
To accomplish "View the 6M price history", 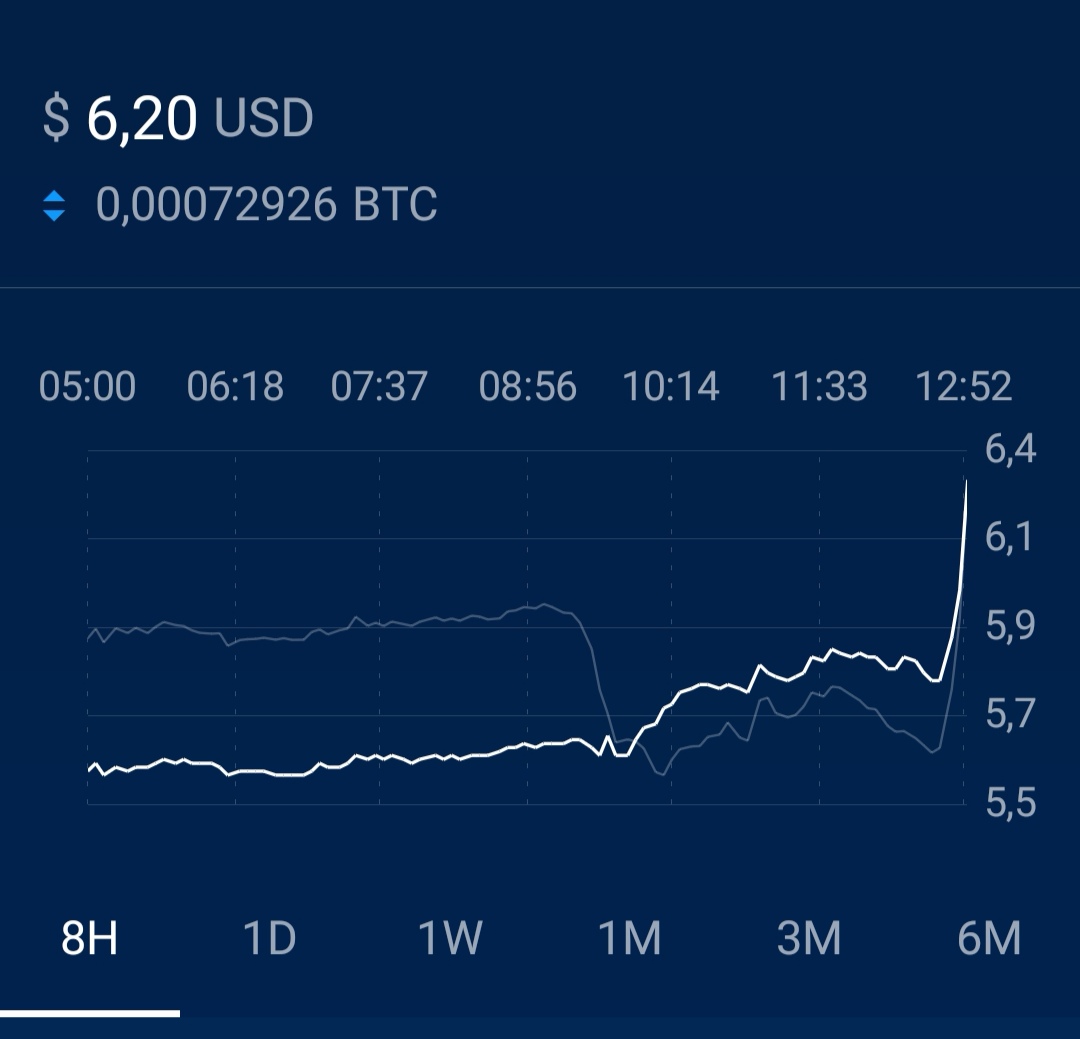I will tap(988, 940).
